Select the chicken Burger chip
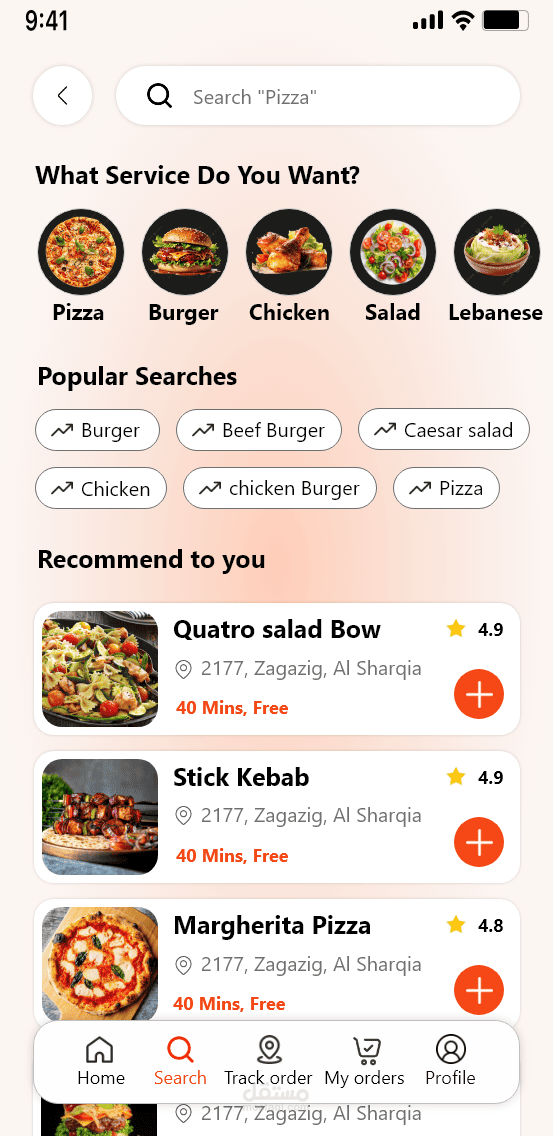Image resolution: width=553 pixels, height=1136 pixels. pos(280,488)
